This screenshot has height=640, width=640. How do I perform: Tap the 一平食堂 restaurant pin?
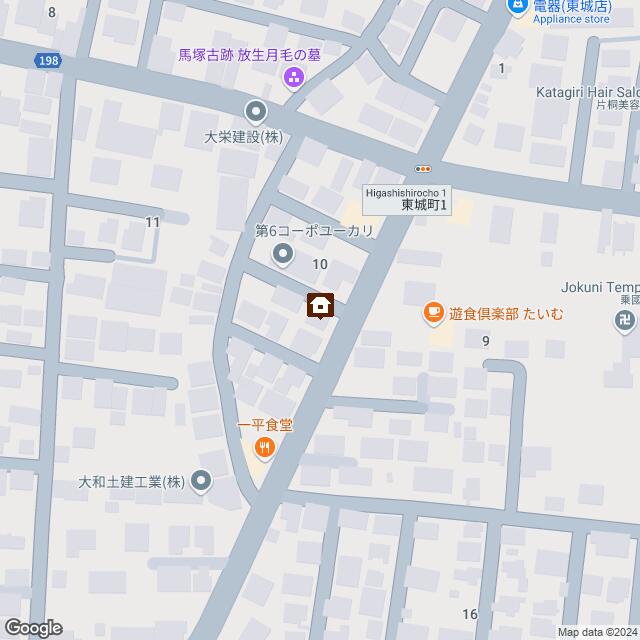click(x=265, y=449)
